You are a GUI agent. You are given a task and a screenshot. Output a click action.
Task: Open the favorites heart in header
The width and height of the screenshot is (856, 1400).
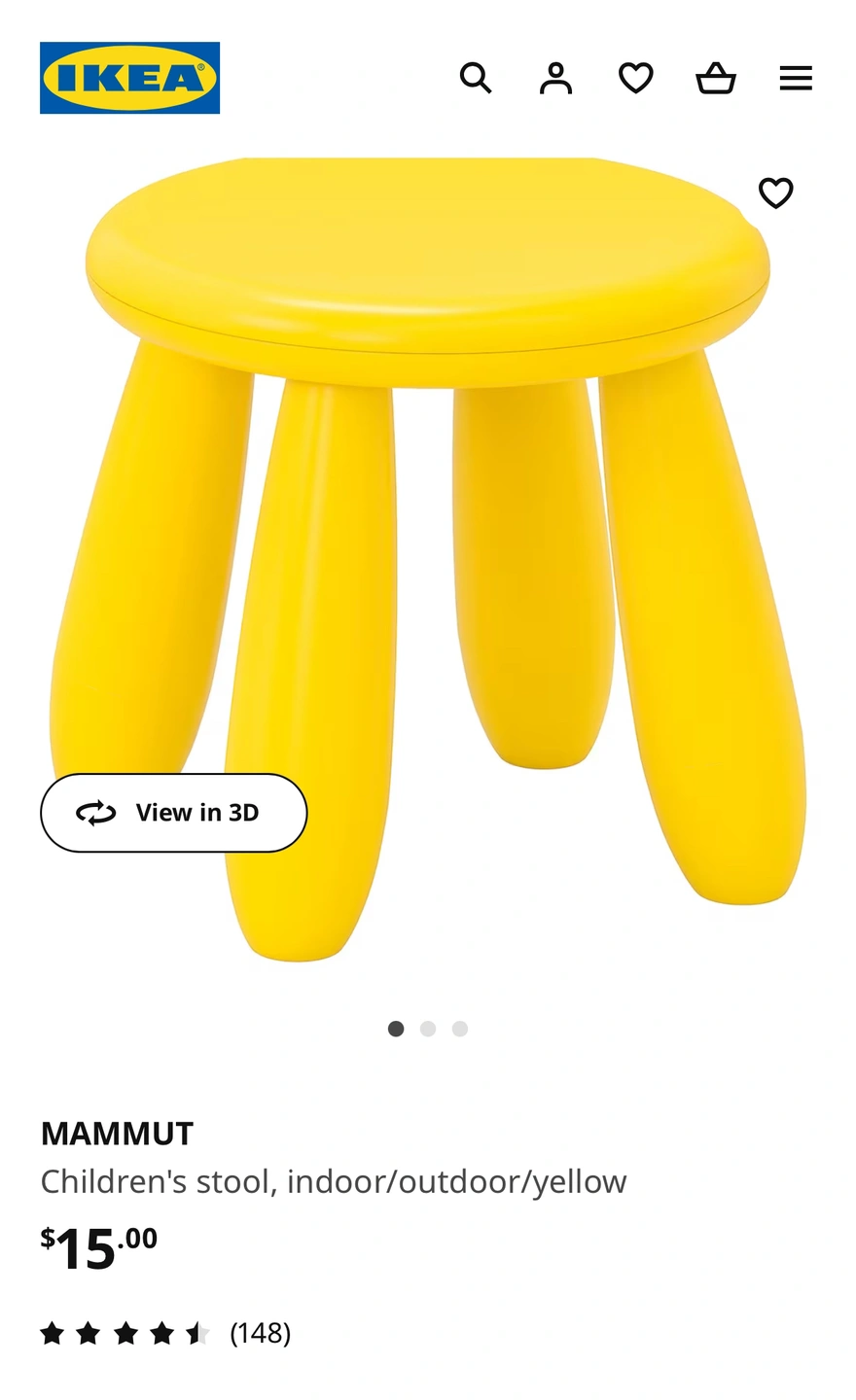click(636, 78)
